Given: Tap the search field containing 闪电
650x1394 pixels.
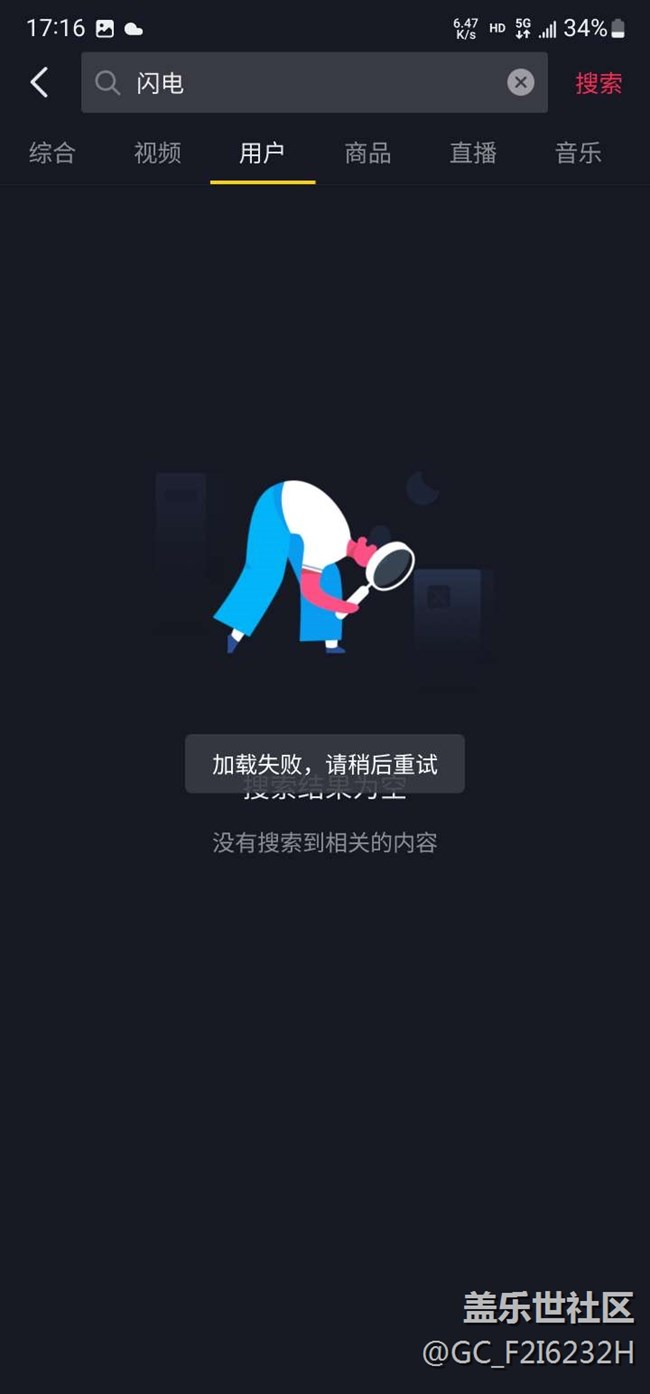Looking at the screenshot, I should coord(300,83).
